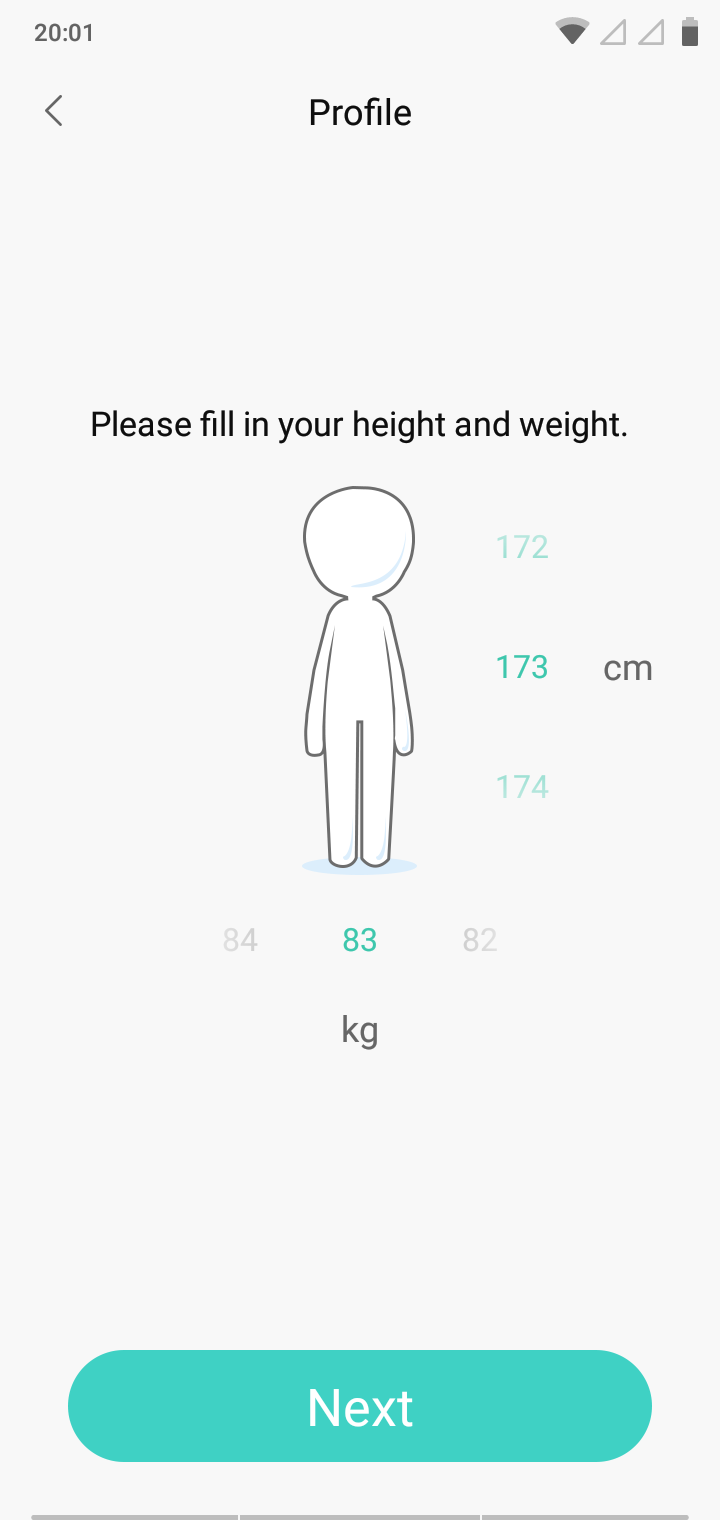Select 174 in the height picker

[x=522, y=787]
